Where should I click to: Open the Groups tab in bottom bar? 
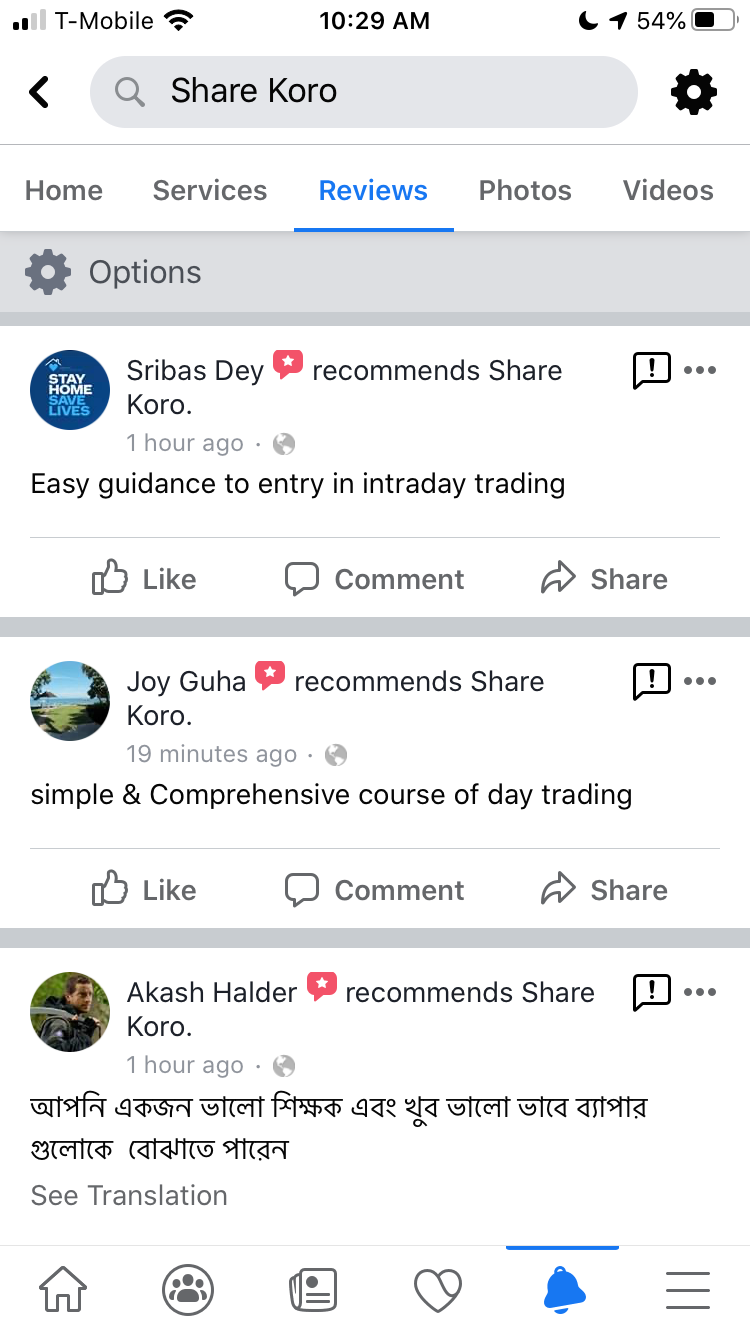188,1289
